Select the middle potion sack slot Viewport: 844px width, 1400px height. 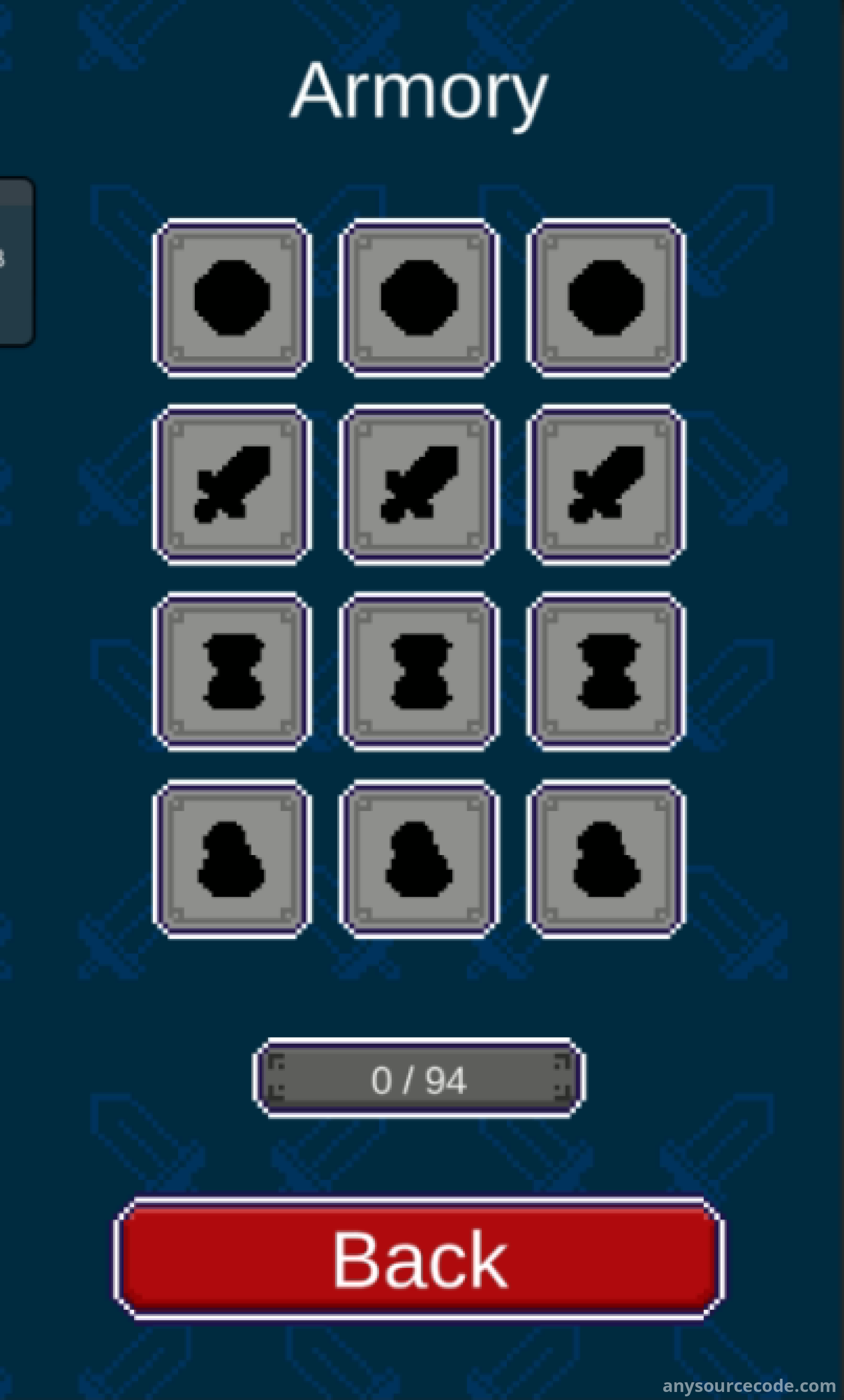pyautogui.click(x=419, y=859)
